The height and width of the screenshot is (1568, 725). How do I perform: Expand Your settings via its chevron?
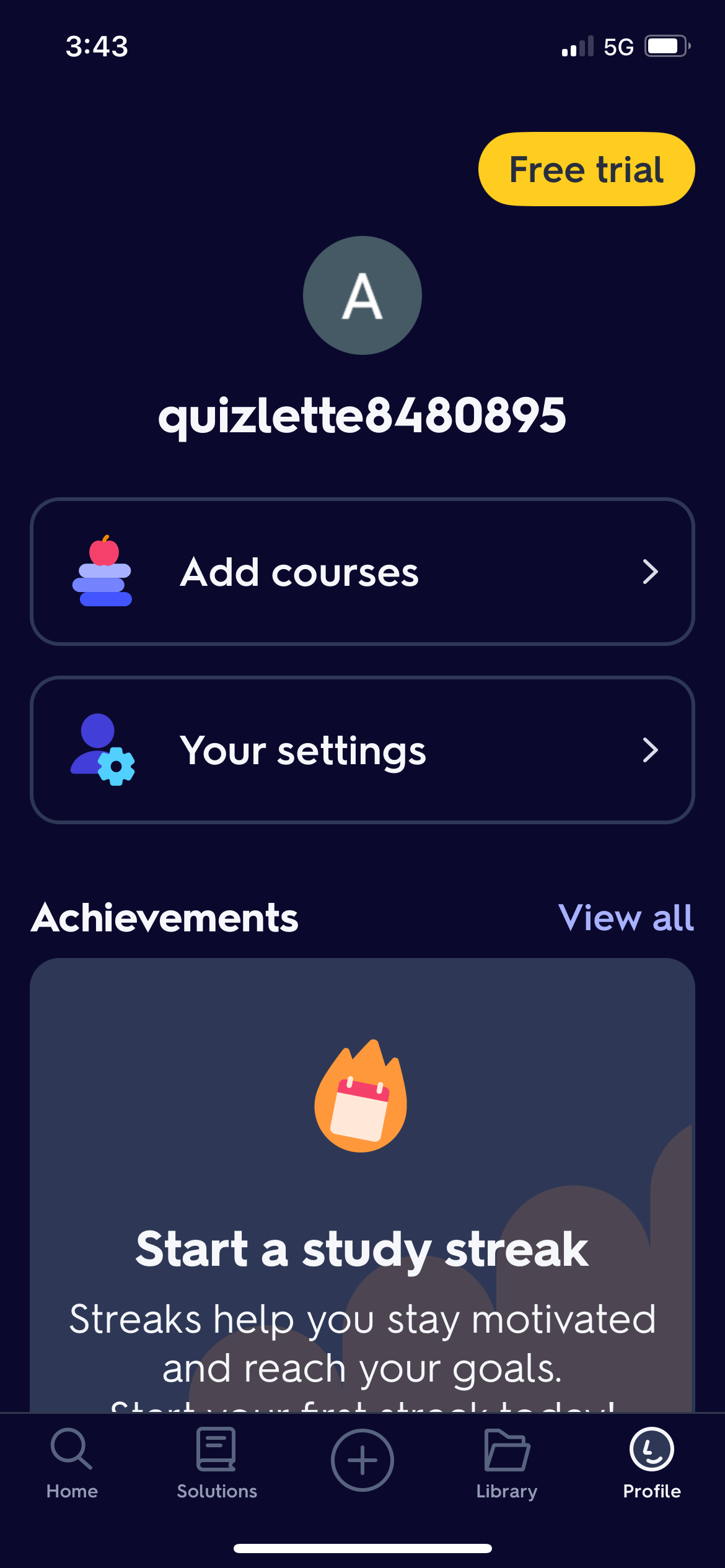[649, 751]
